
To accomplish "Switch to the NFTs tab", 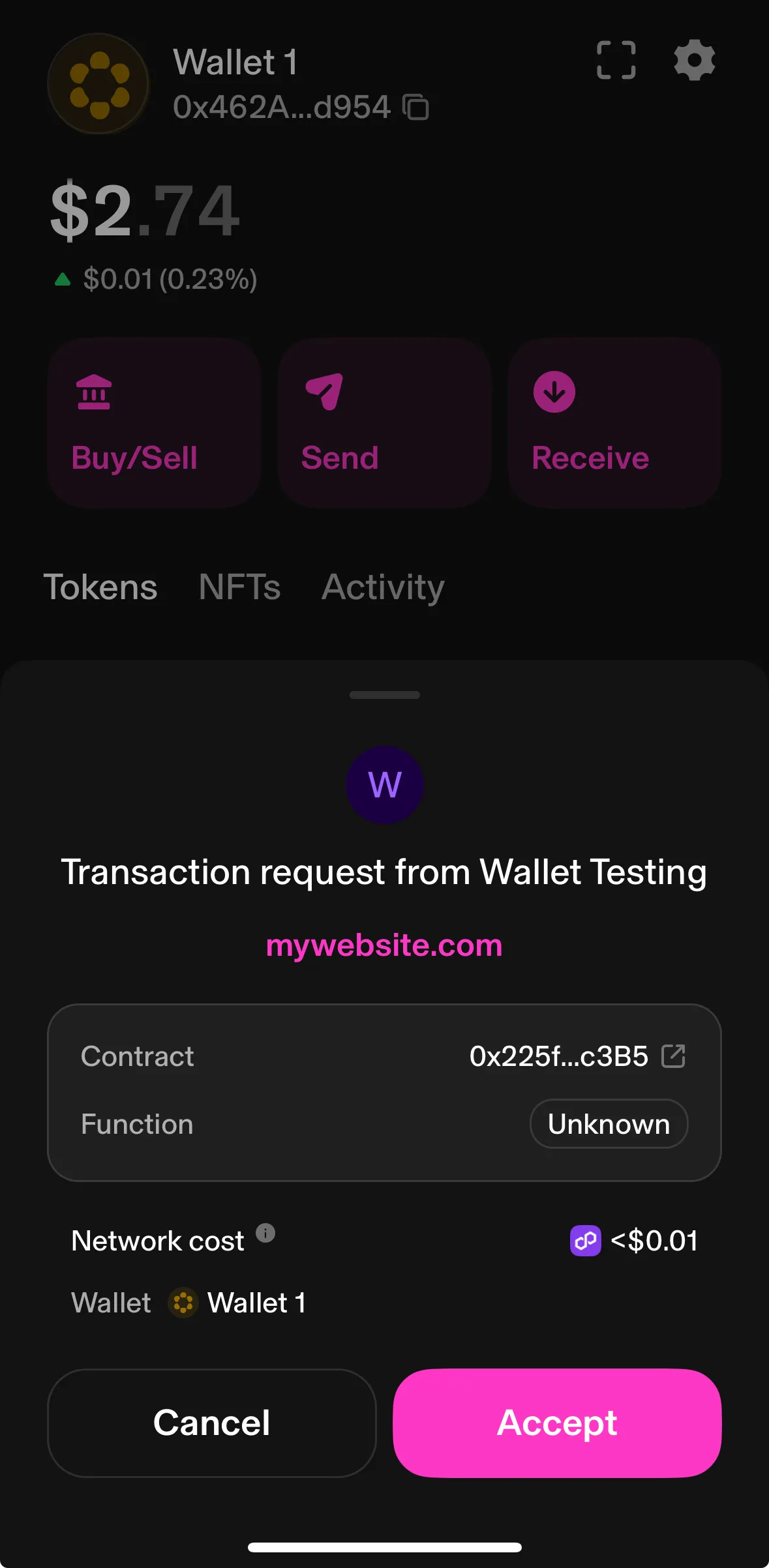I will (239, 587).
